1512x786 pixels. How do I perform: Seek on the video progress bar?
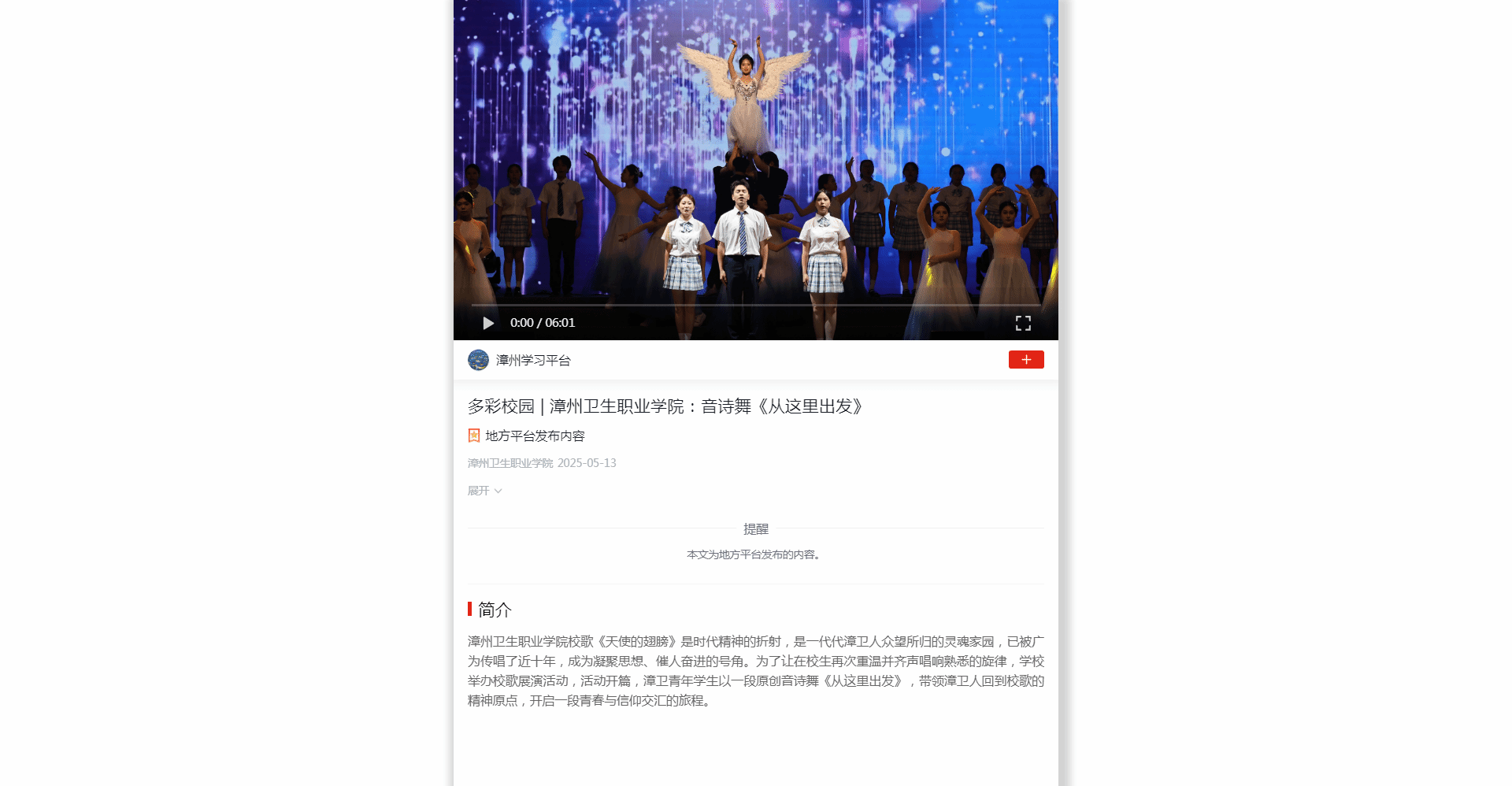[x=754, y=305]
